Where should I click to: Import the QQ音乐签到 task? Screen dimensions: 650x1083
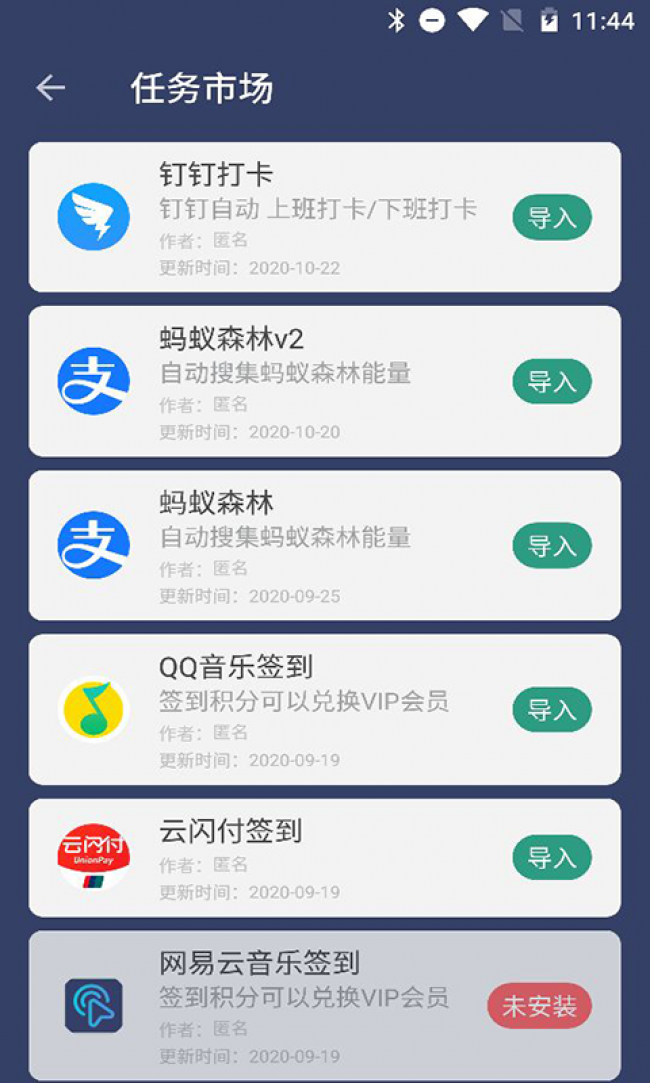552,710
